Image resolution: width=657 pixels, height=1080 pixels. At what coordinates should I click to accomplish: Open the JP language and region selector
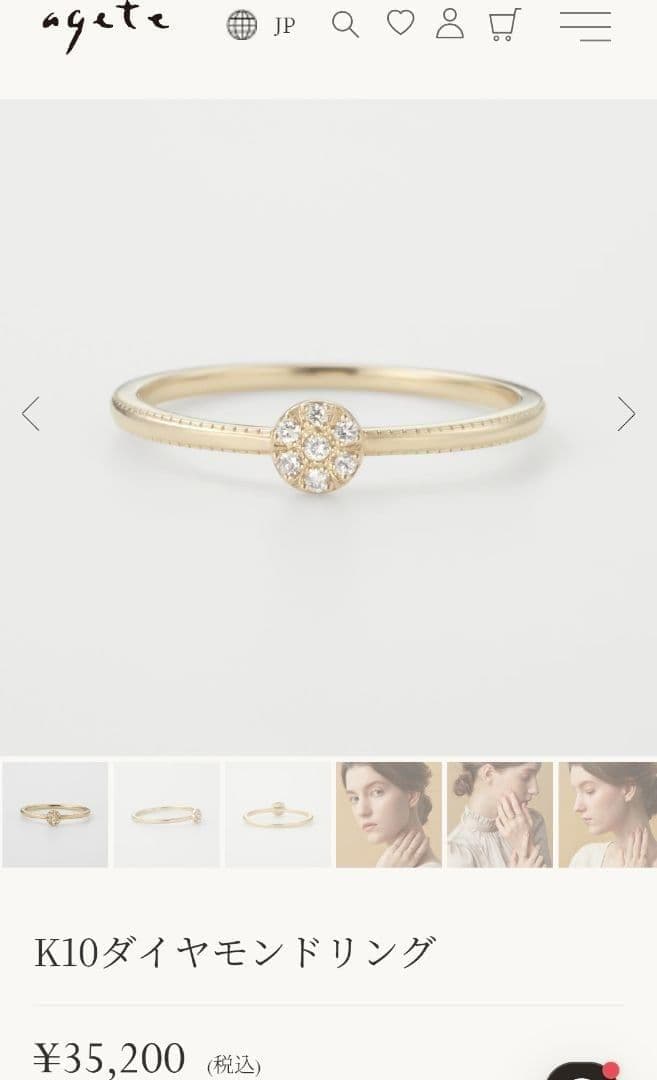tap(260, 25)
